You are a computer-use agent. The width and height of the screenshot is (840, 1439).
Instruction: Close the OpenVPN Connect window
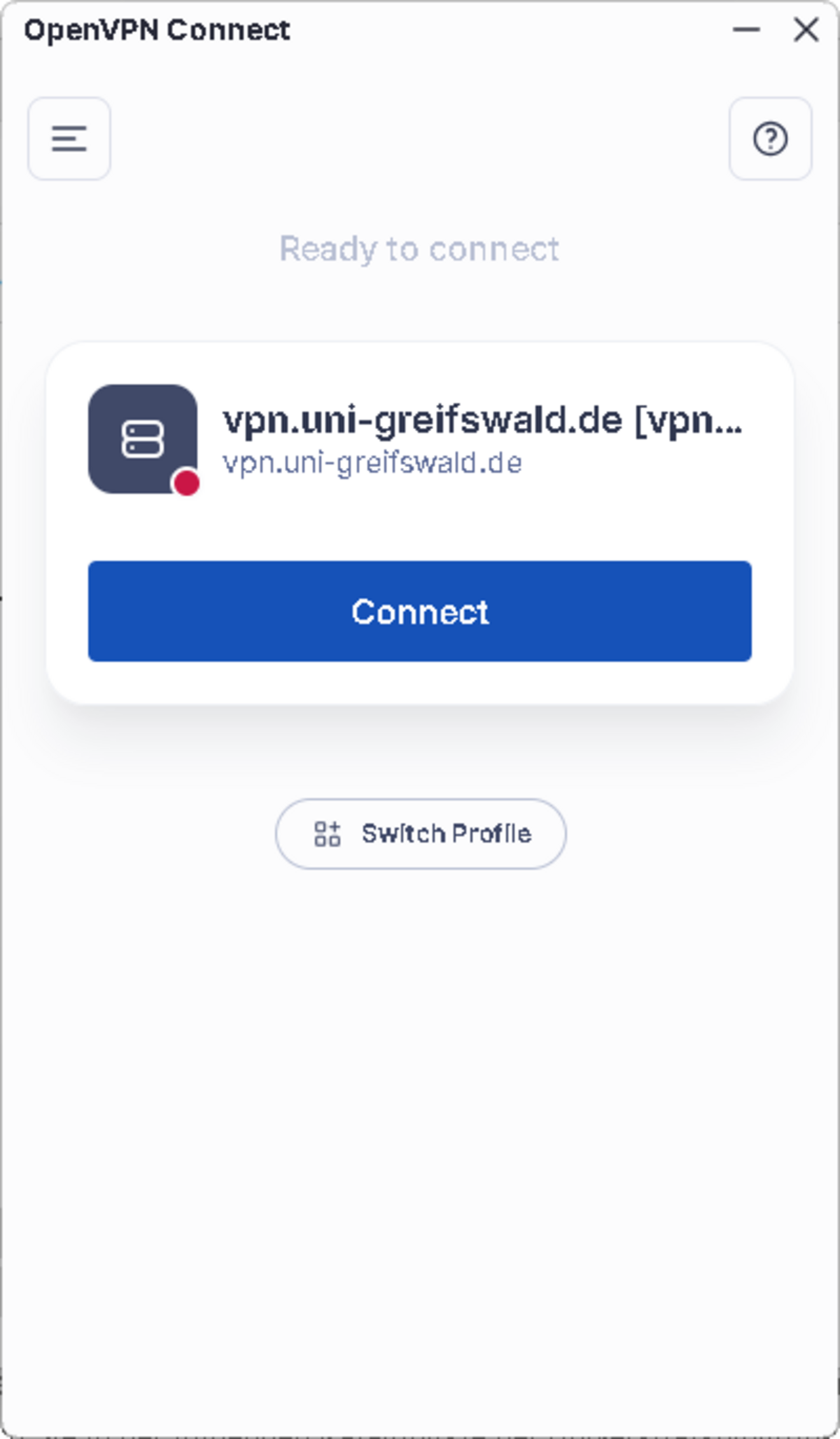806,30
